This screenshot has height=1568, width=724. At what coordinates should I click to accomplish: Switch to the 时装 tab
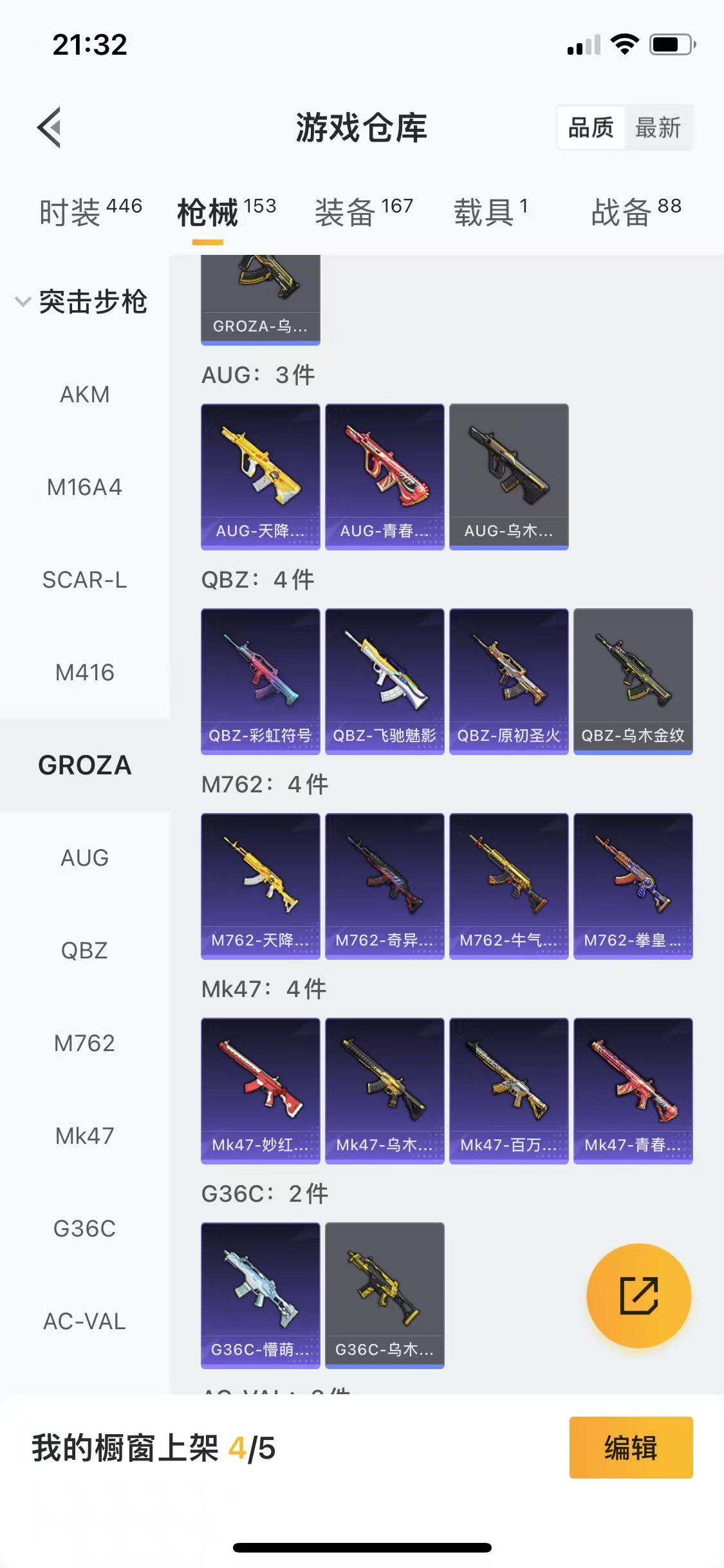click(x=90, y=212)
